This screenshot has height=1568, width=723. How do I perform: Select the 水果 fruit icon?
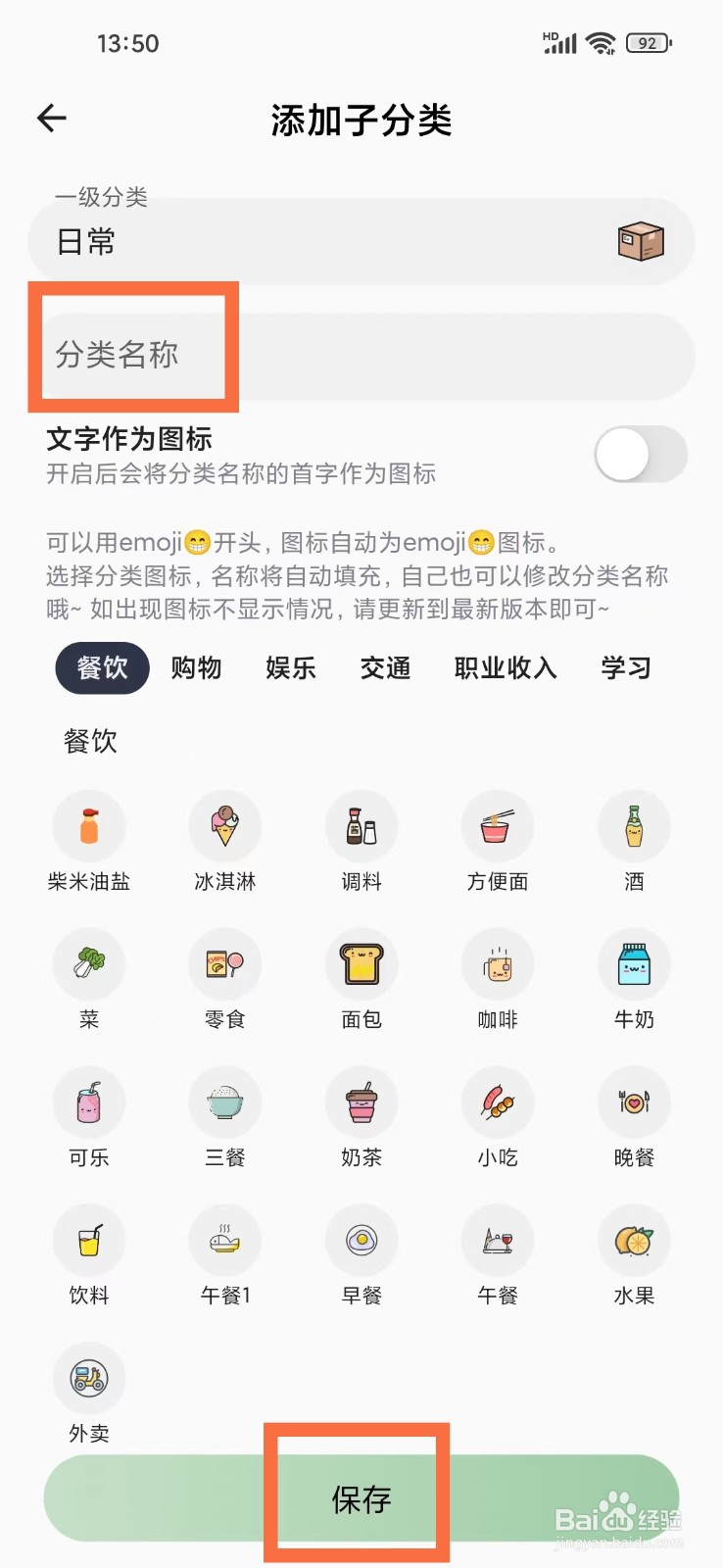(x=633, y=1241)
